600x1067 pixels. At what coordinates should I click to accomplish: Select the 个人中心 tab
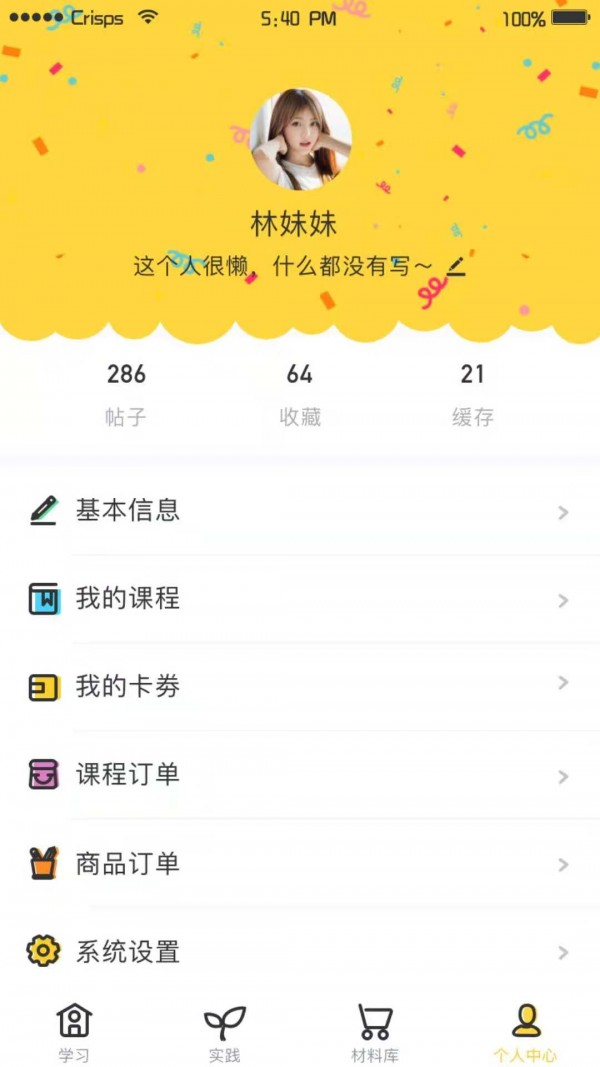[x=526, y=1032]
